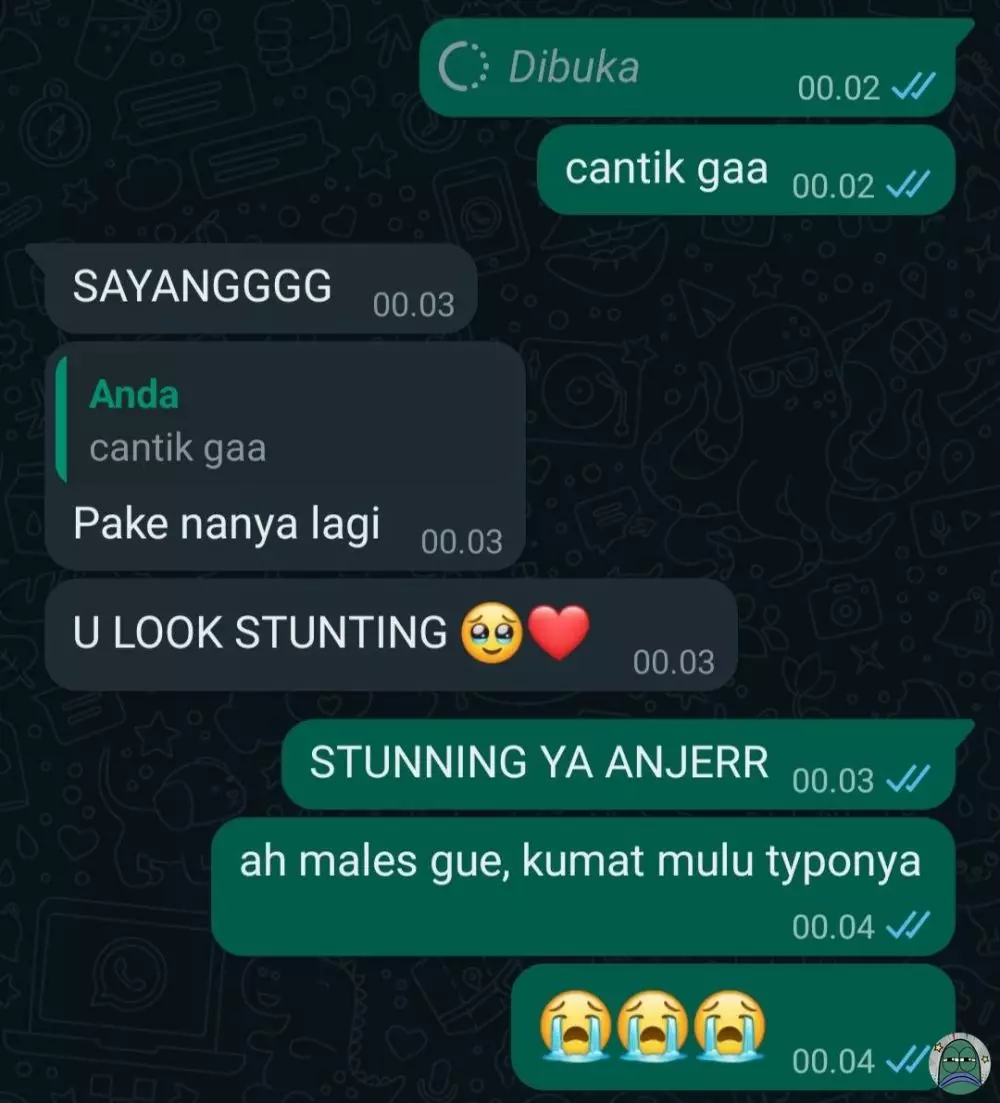Click the 00.03 timestamp beside 'SAYANGGGG'

click(414, 303)
